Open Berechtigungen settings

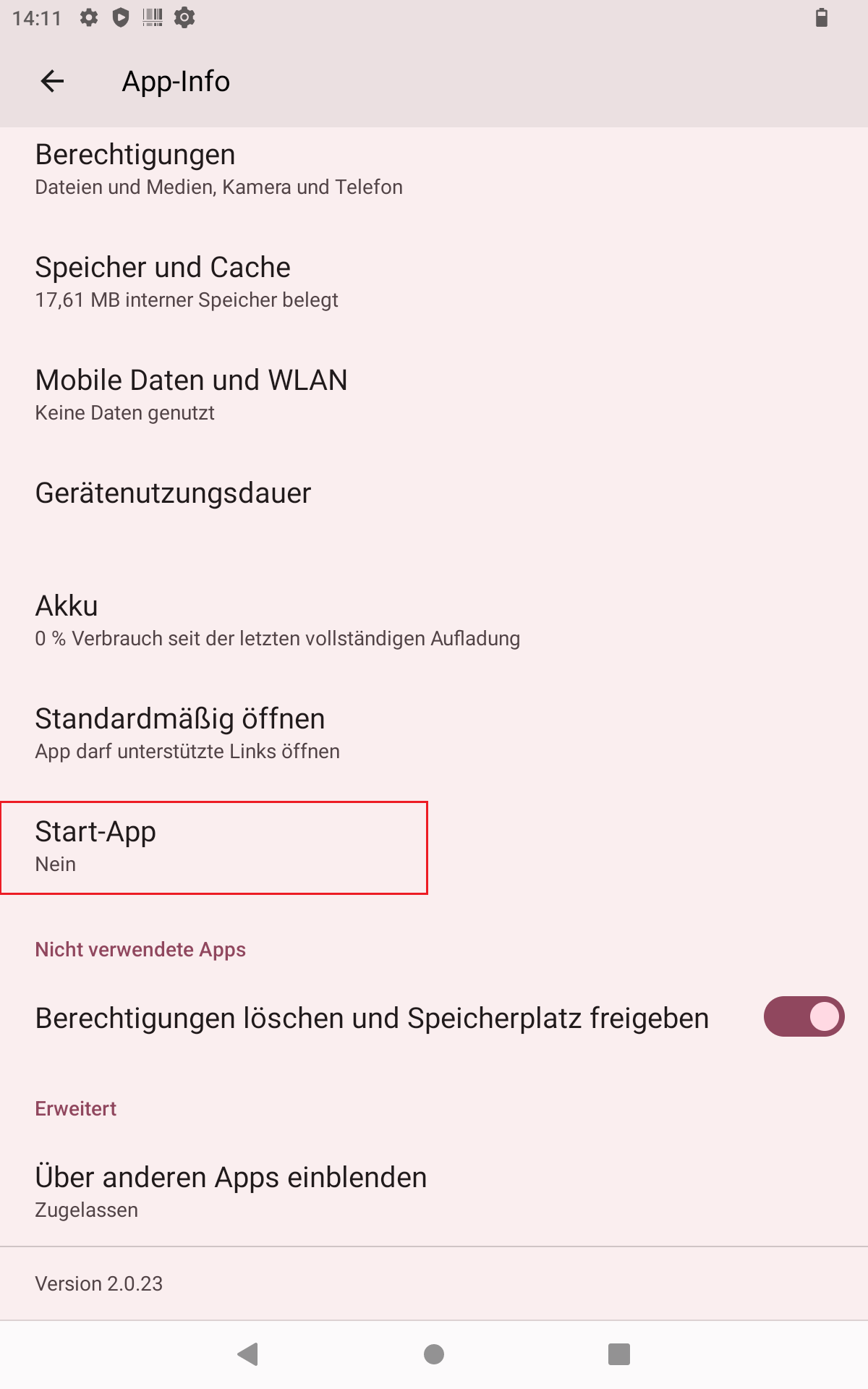click(217, 169)
